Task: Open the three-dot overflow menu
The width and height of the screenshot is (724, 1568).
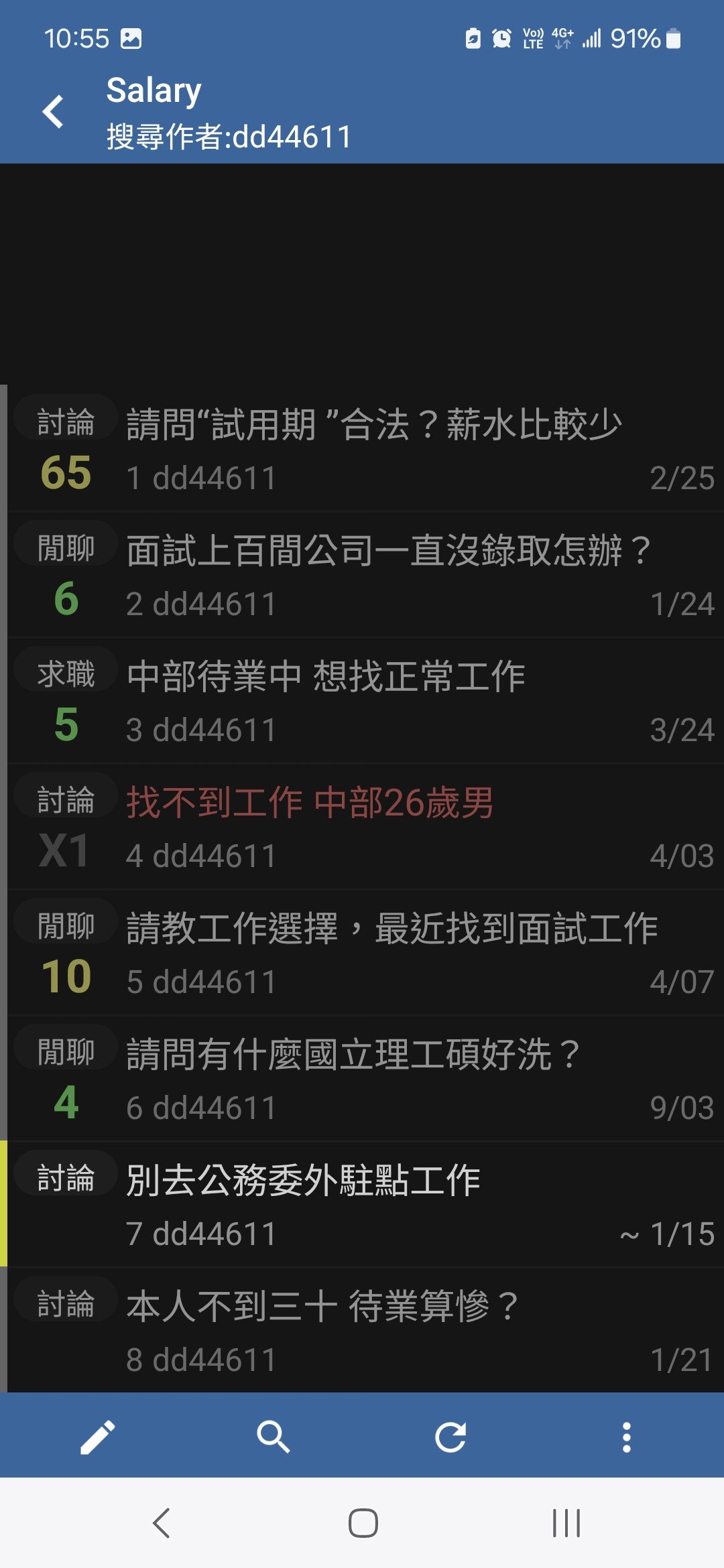Action: pyautogui.click(x=626, y=1437)
